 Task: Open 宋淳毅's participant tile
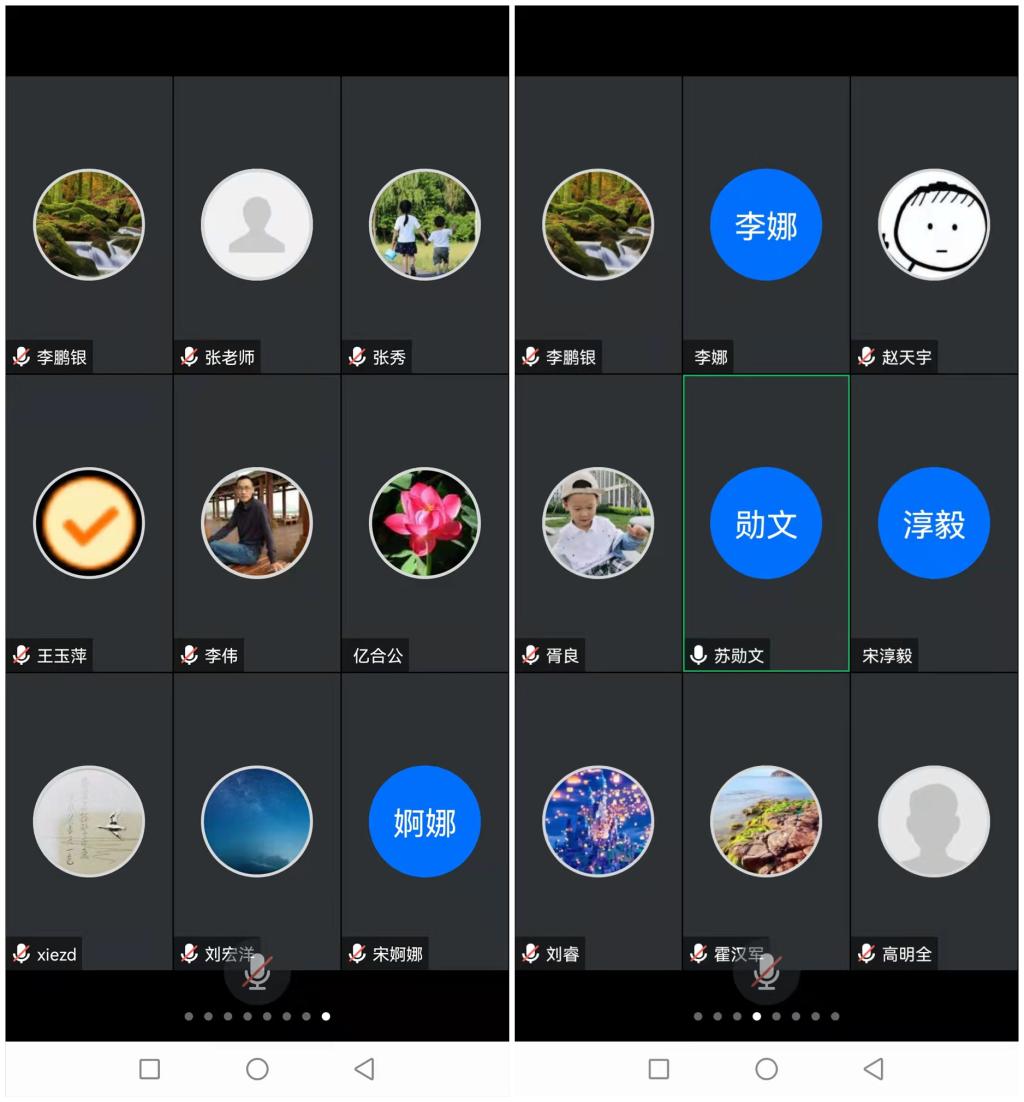pyautogui.click(x=934, y=523)
